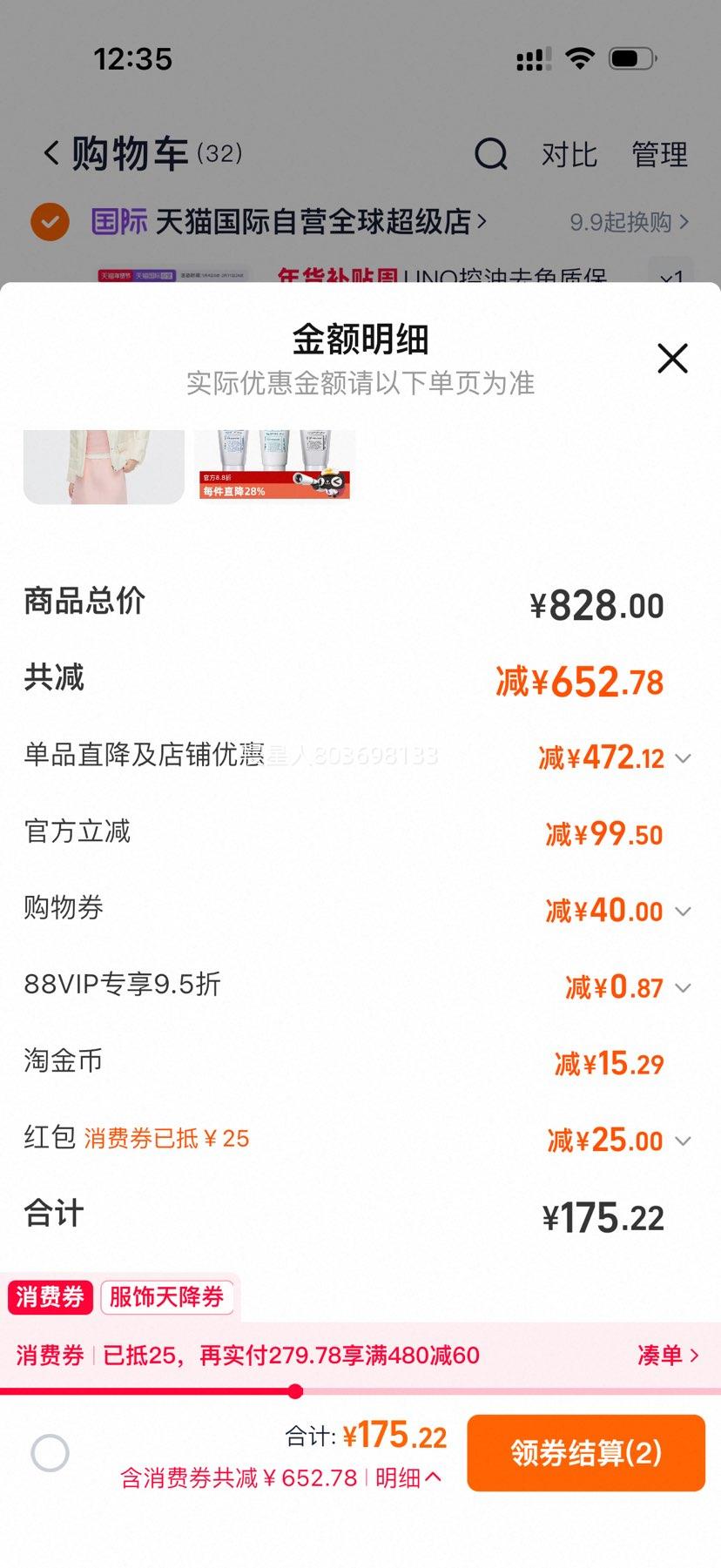Switch to the 管理 mode in cart

pos(660,154)
